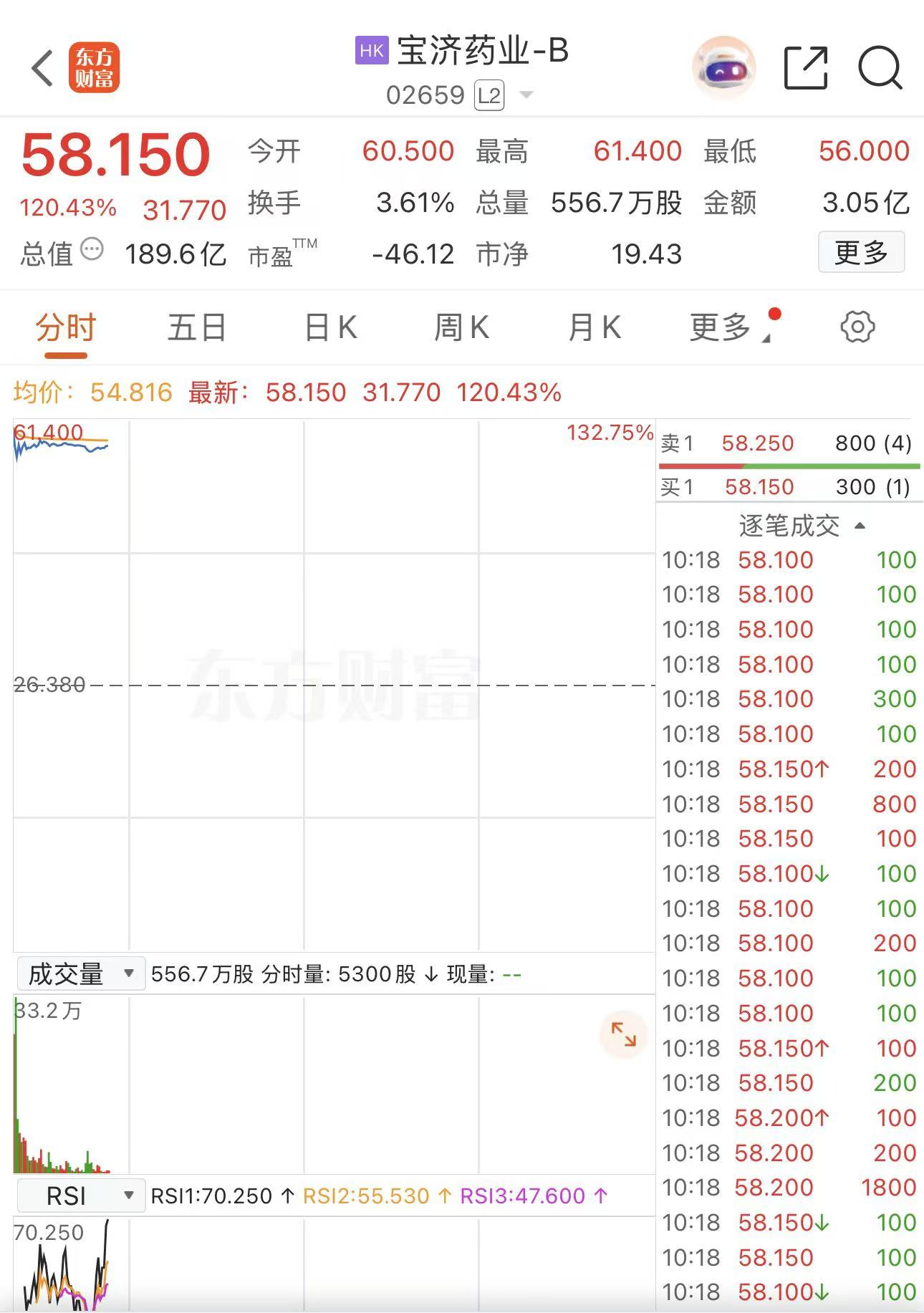Image resolution: width=924 pixels, height=1313 pixels.
Task: Open the AI assistant robot icon
Action: [x=723, y=69]
